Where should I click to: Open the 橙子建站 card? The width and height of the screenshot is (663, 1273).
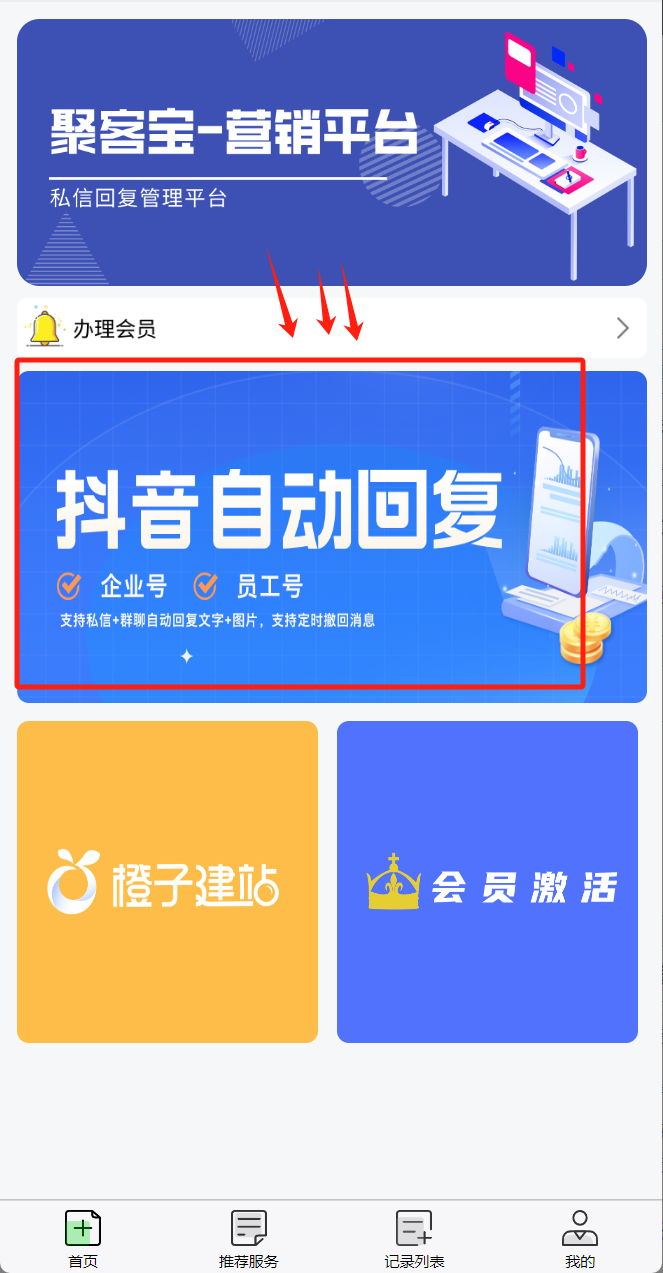[x=167, y=882]
